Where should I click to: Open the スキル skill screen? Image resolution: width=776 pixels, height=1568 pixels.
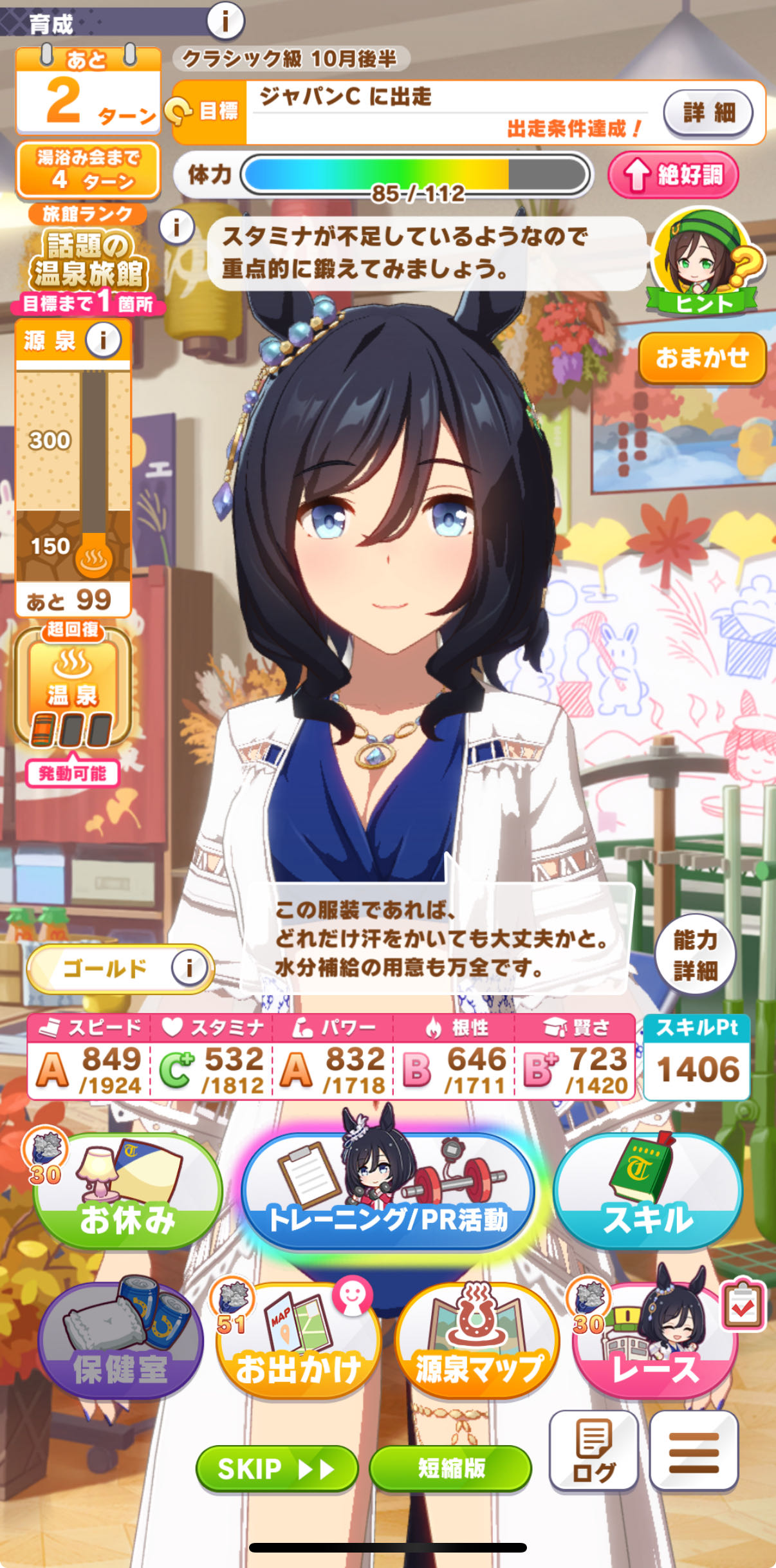pos(648,1194)
